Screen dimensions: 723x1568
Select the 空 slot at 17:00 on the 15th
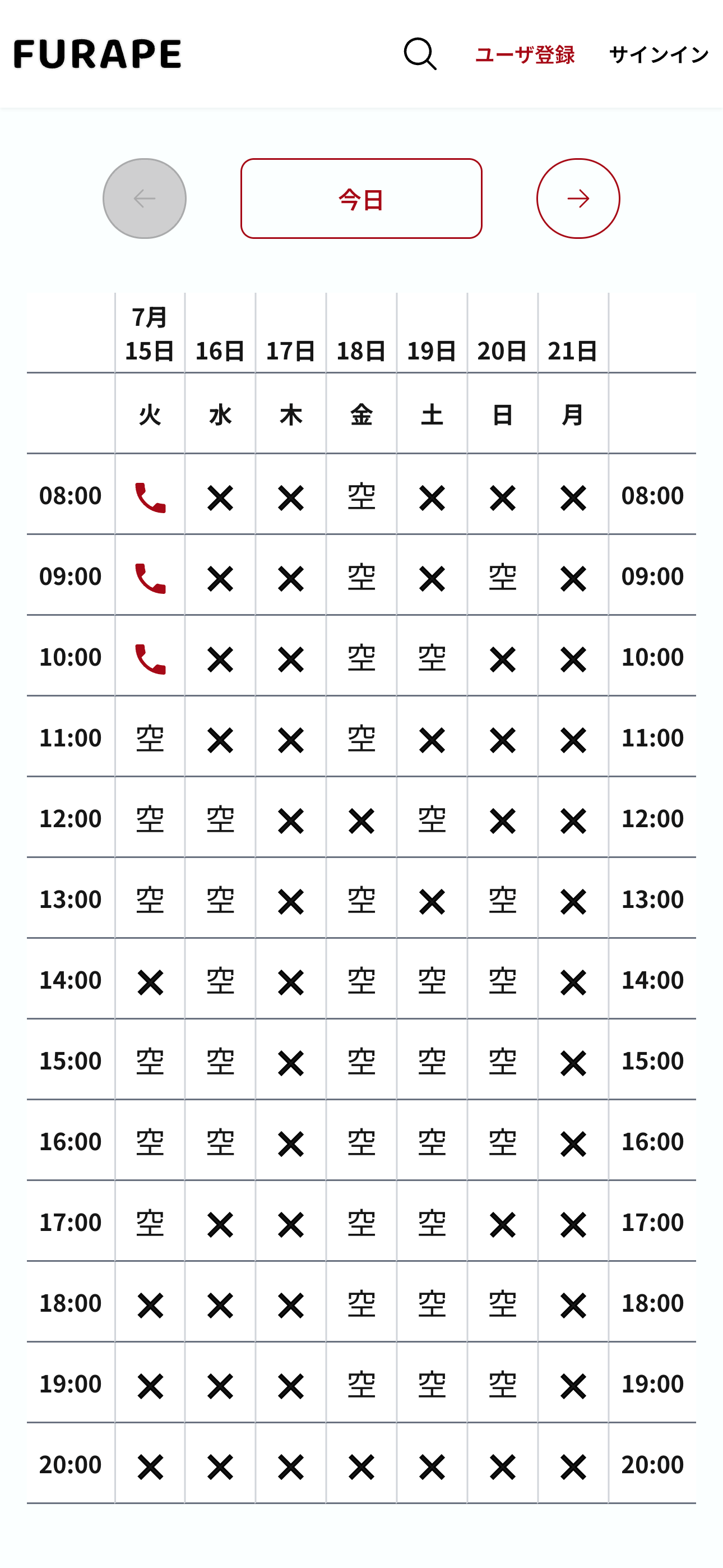click(x=150, y=1224)
